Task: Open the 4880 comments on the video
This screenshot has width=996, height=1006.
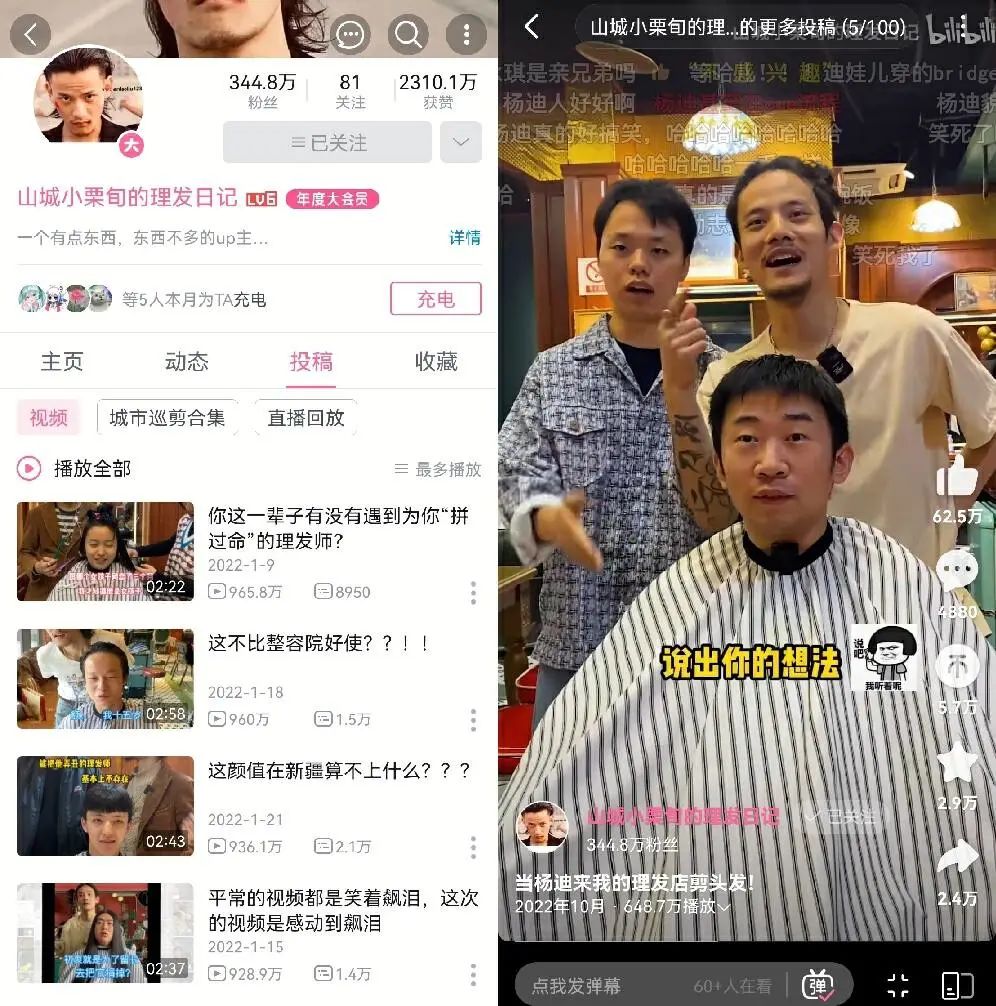Action: tap(956, 573)
